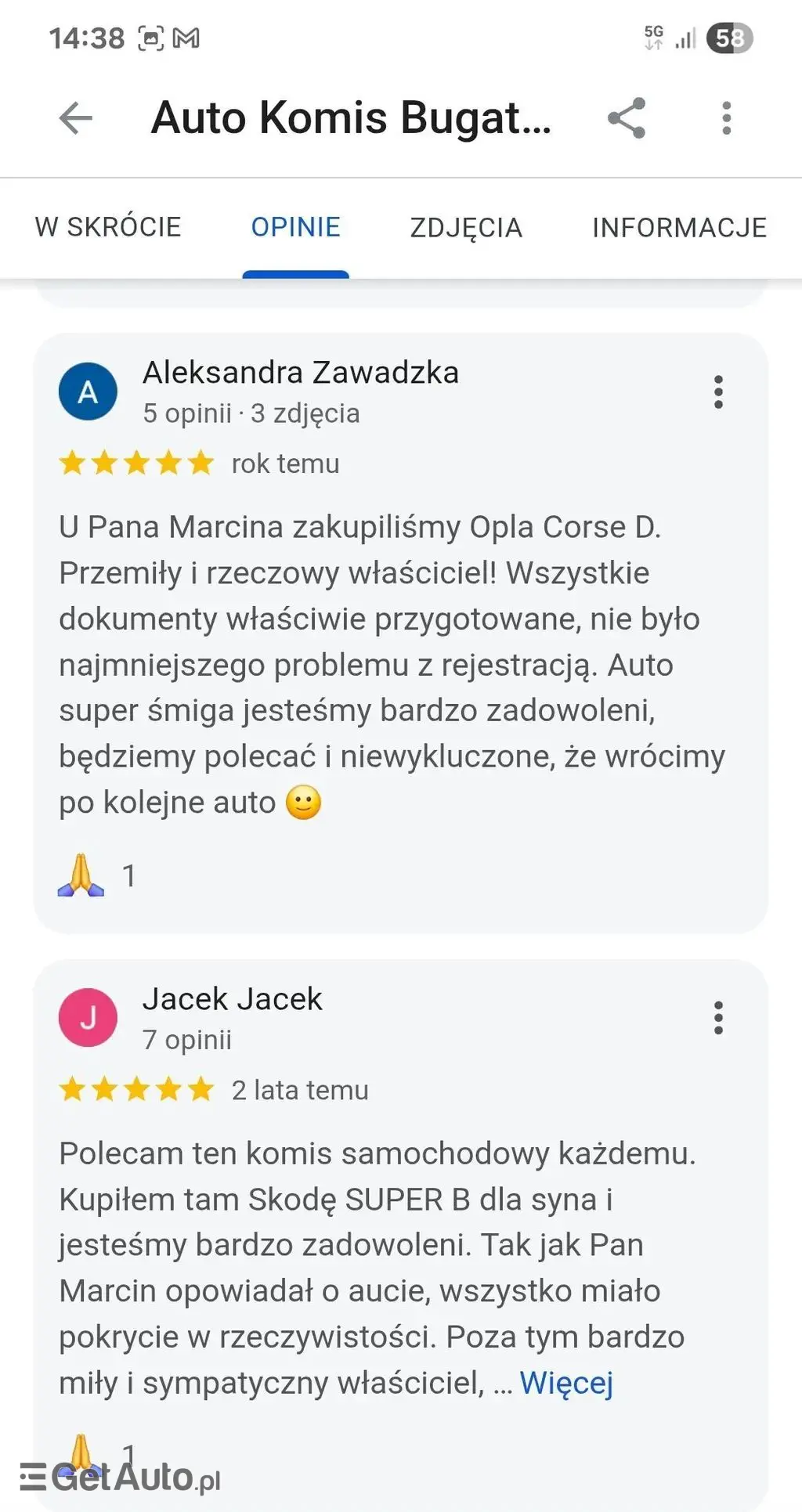This screenshot has height=1512, width=802.
Task: Open options for Aleksandra Zawadzka's review
Action: tap(718, 392)
